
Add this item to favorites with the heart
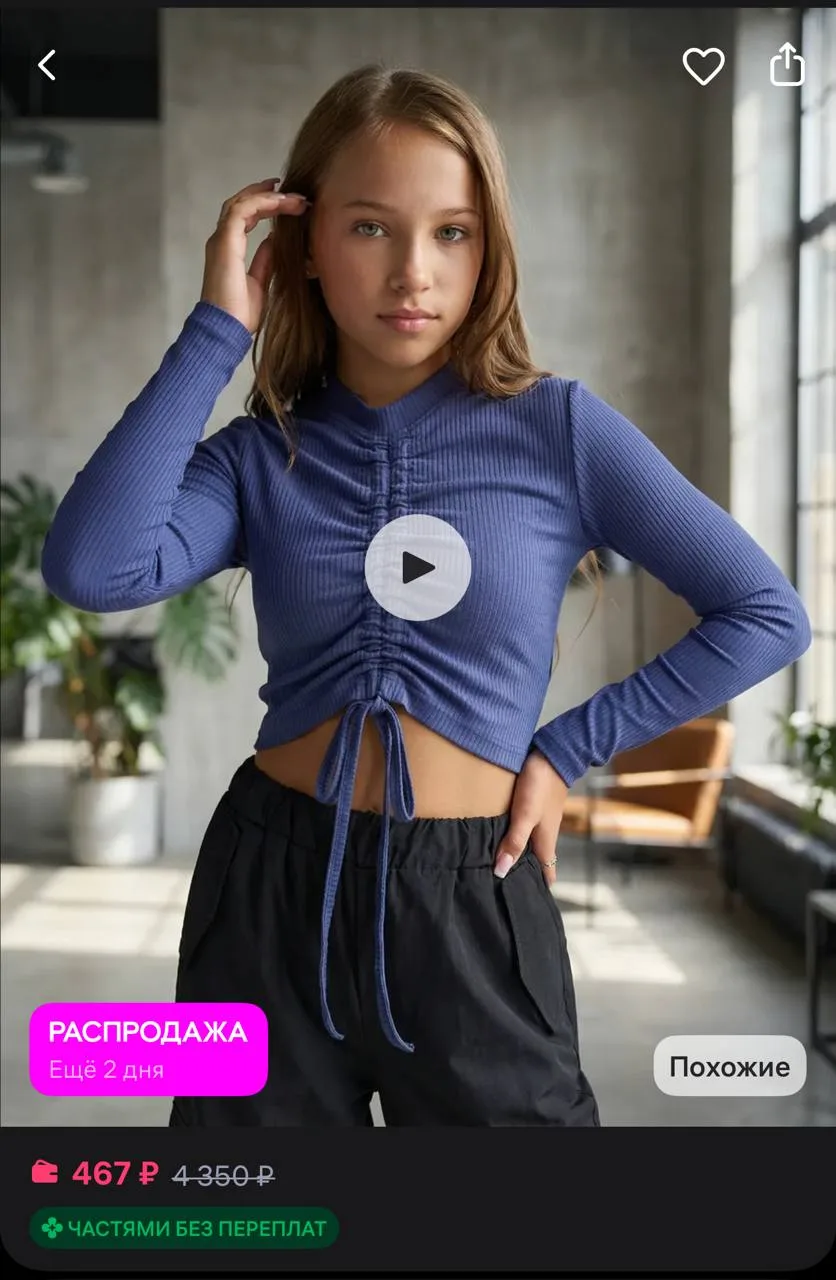coord(703,66)
